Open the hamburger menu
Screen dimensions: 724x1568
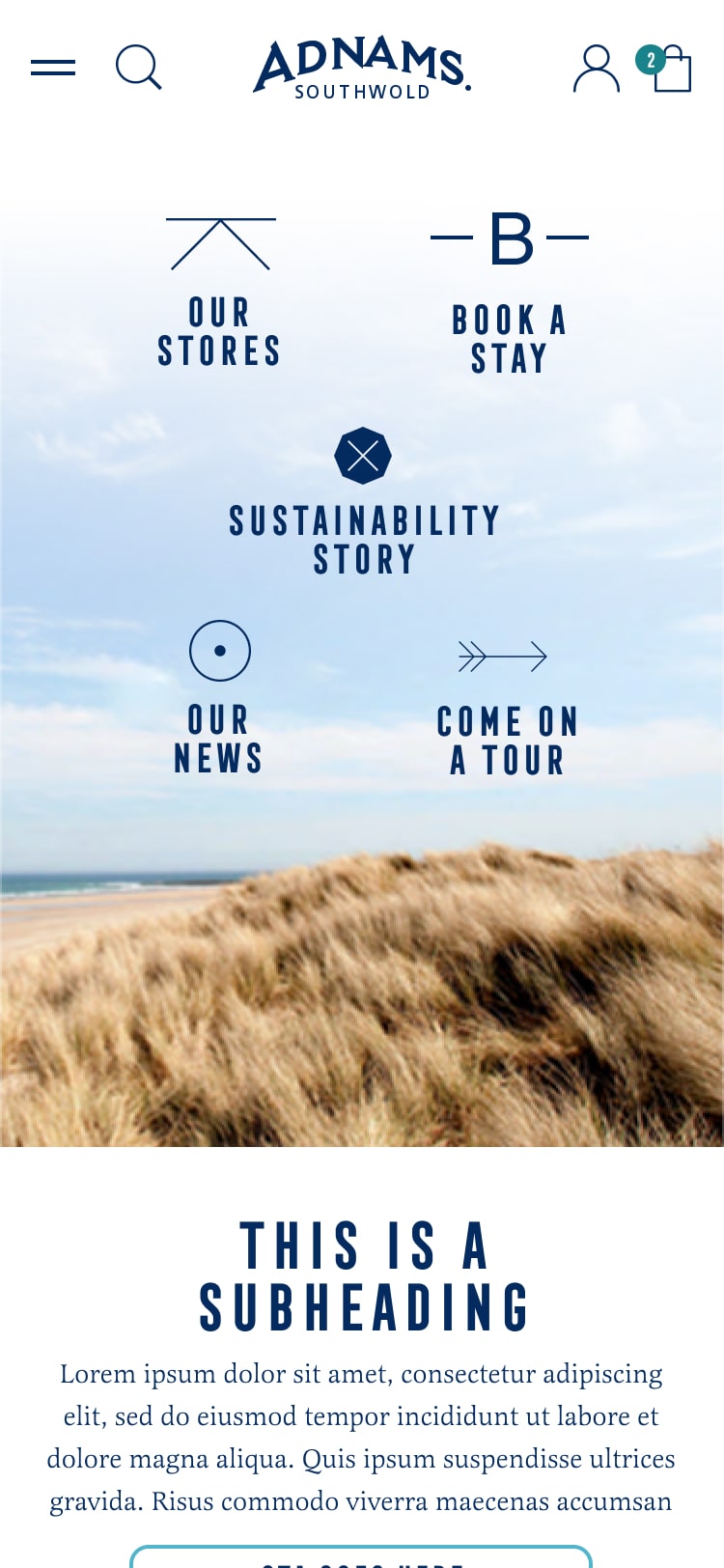pos(53,68)
